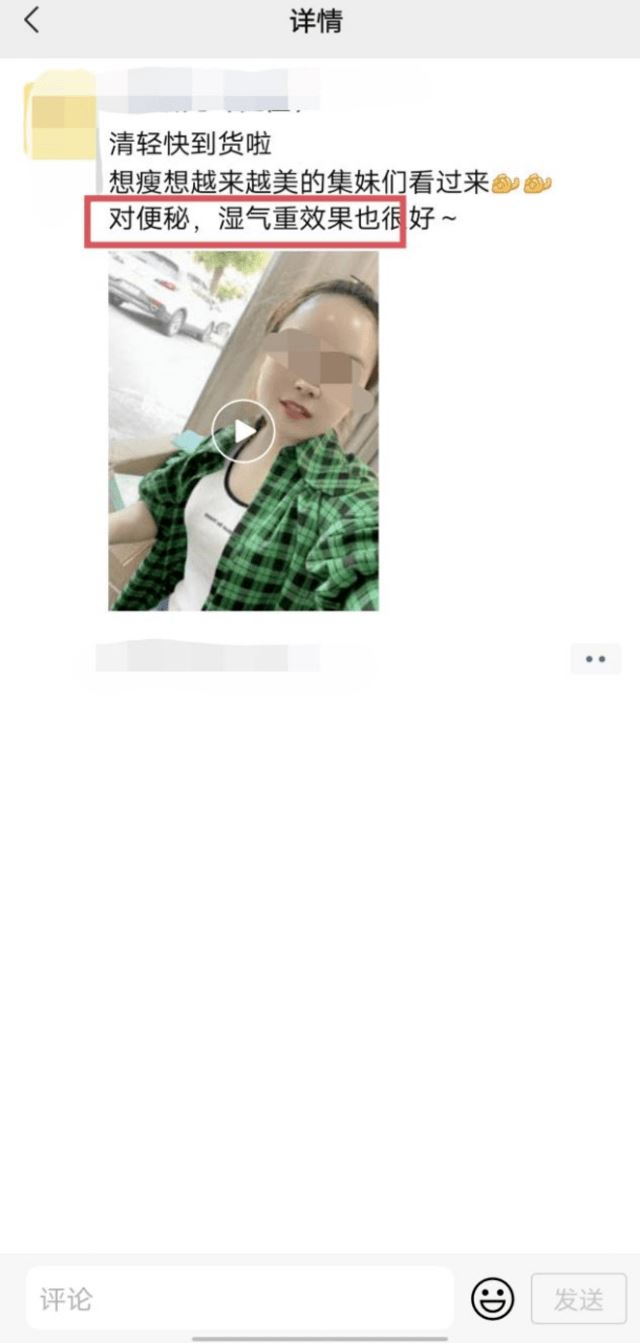Image resolution: width=640 pixels, height=1343 pixels.
Task: Tap the 发送 send button
Action: pos(579,1299)
